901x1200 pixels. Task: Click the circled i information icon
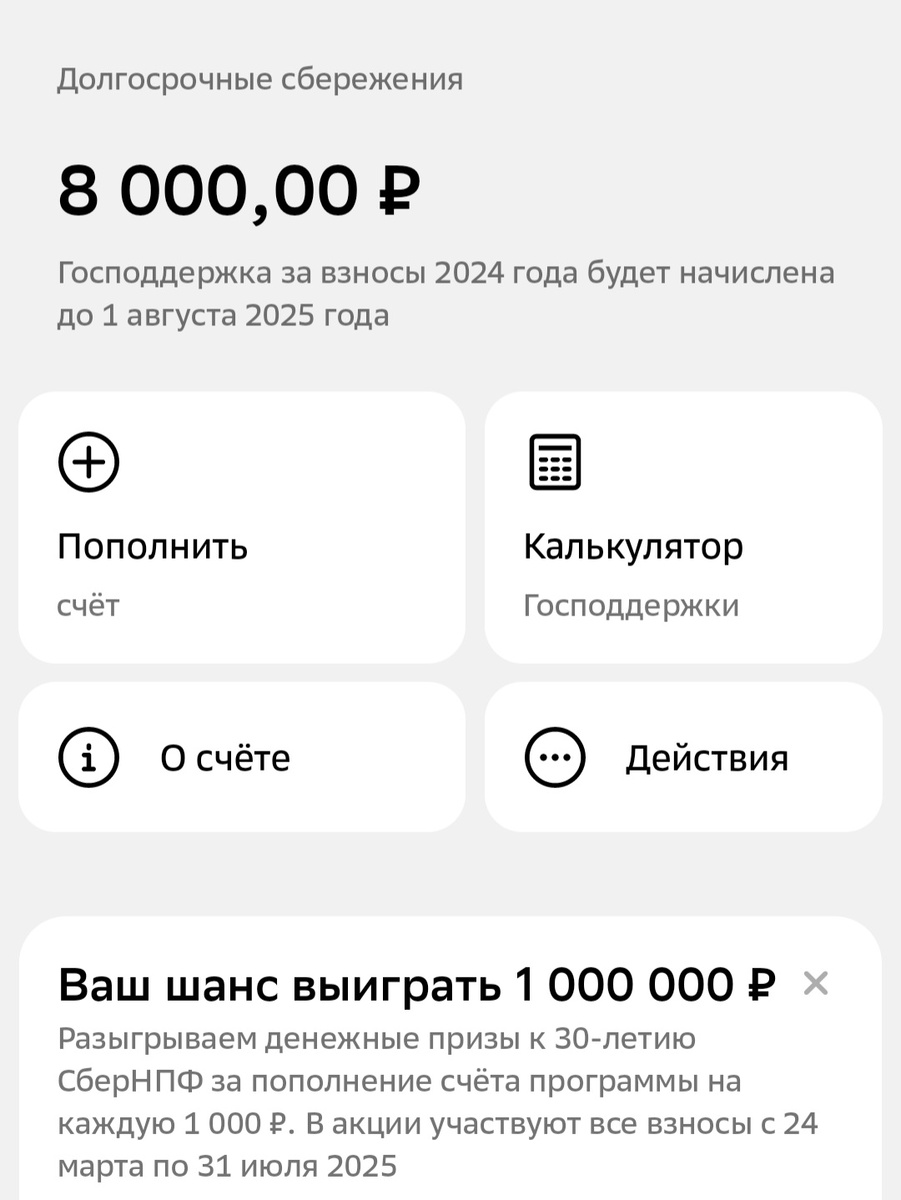click(x=89, y=757)
